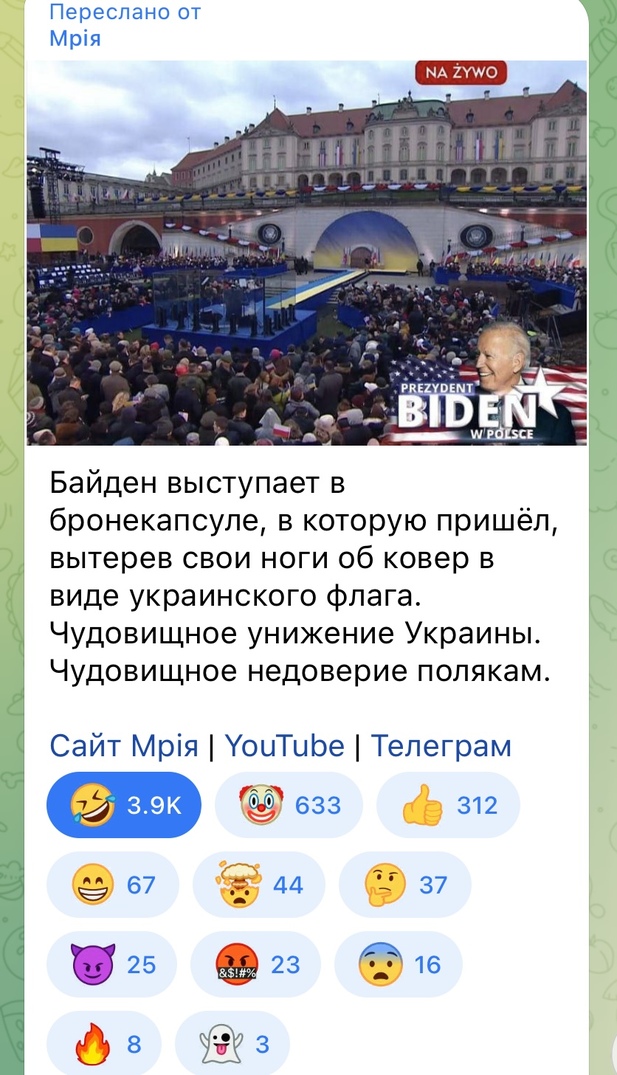Open the Biden speech image in the post
The width and height of the screenshot is (617, 1075).
[306, 252]
